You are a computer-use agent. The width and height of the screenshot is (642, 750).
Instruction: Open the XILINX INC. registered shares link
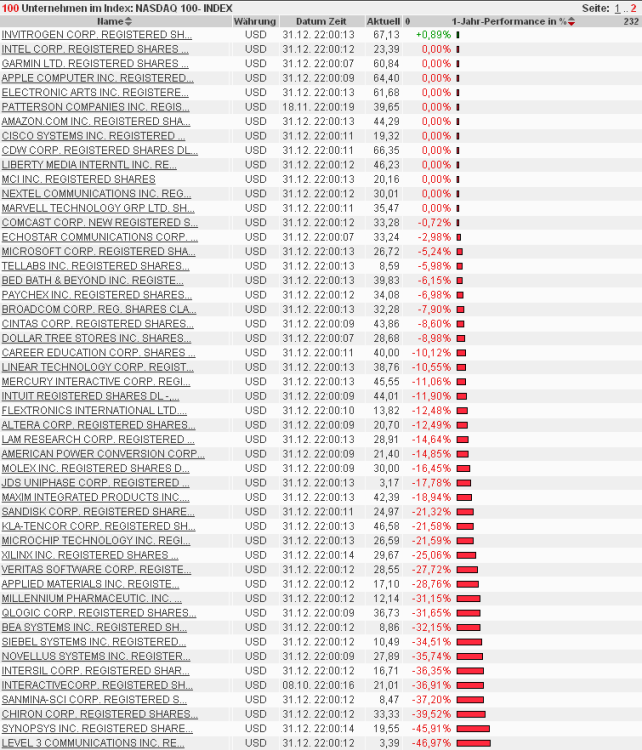pos(90,554)
